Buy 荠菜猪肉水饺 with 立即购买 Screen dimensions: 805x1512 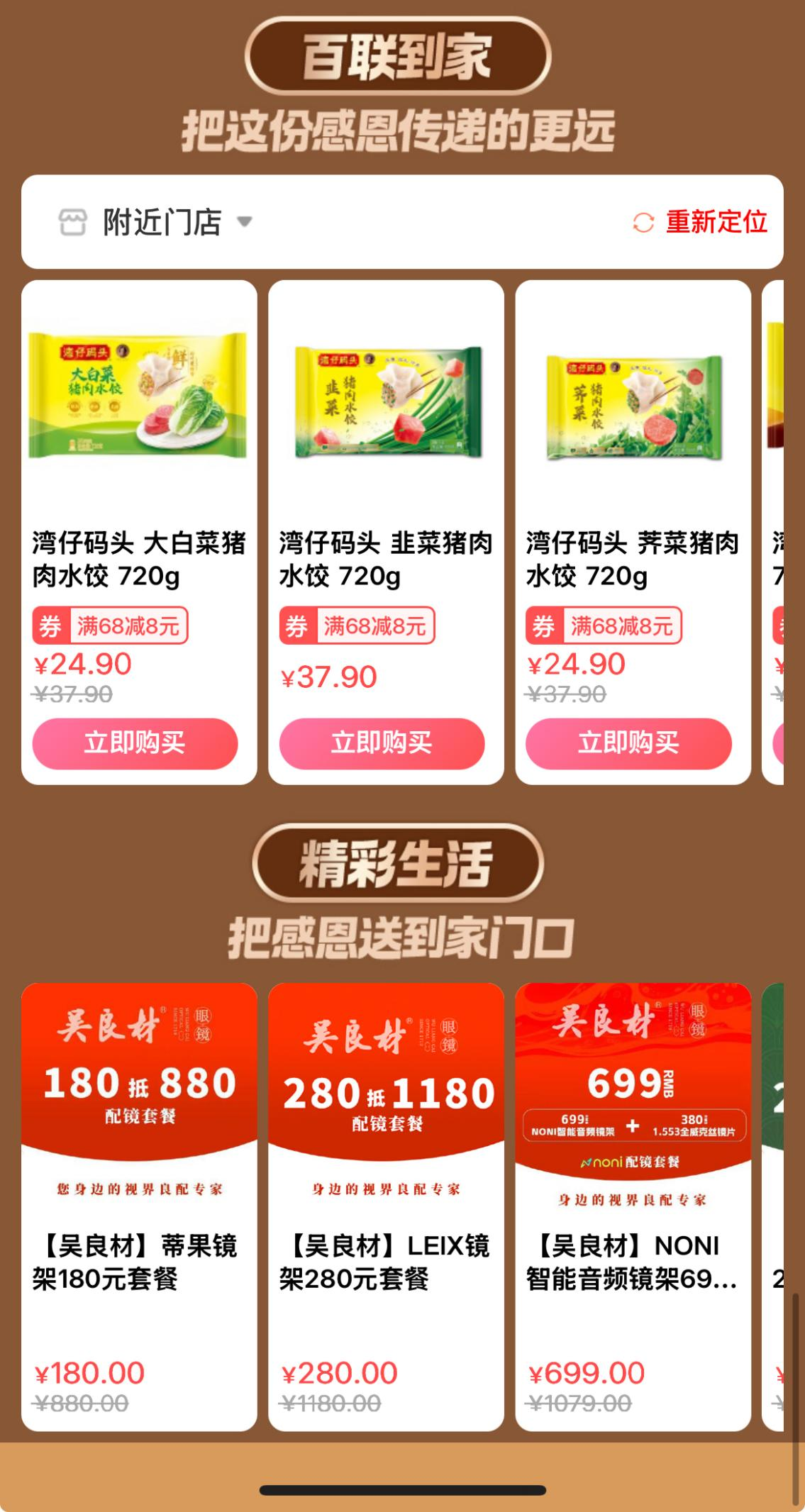628,743
